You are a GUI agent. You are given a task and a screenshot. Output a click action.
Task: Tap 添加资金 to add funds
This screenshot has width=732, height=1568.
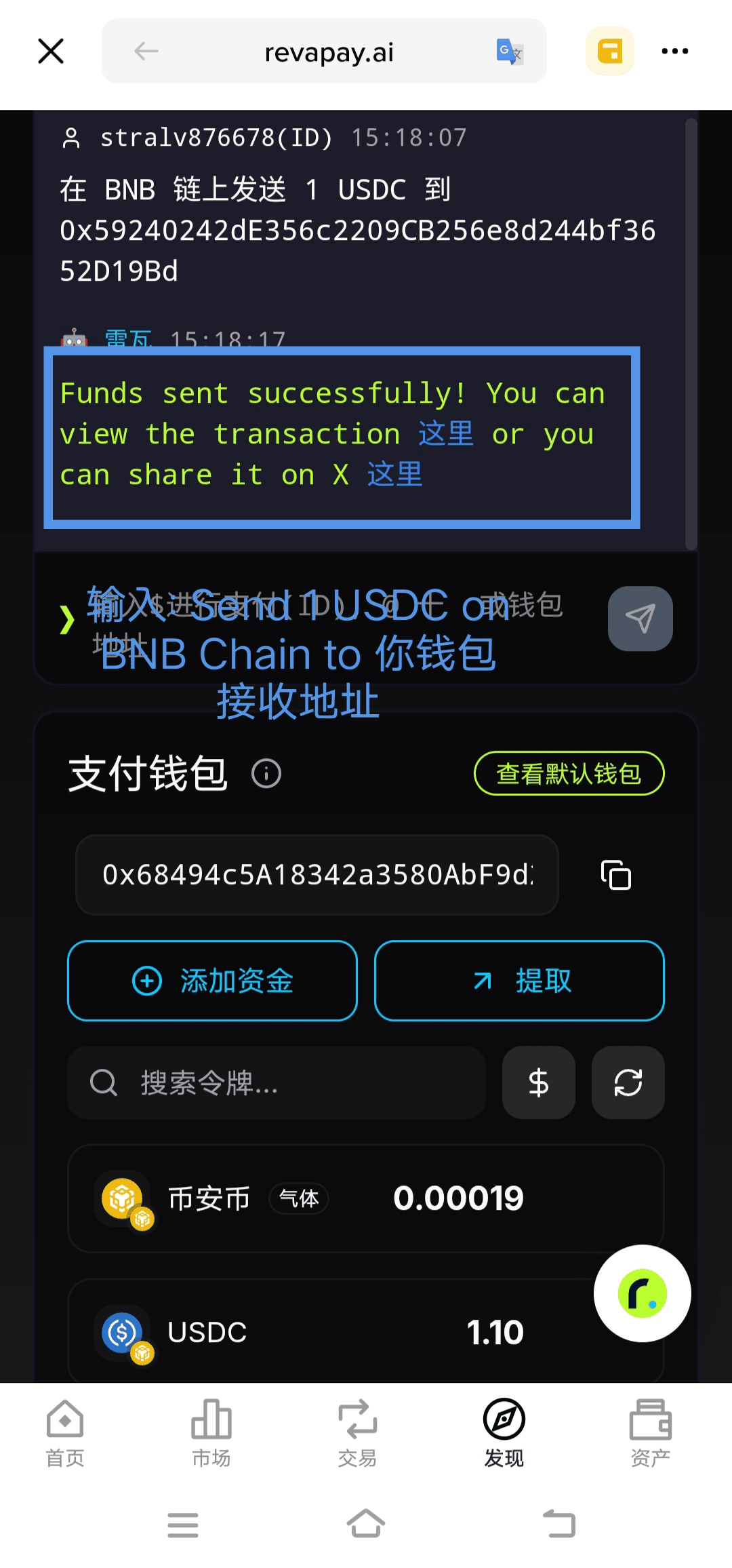[x=212, y=981]
